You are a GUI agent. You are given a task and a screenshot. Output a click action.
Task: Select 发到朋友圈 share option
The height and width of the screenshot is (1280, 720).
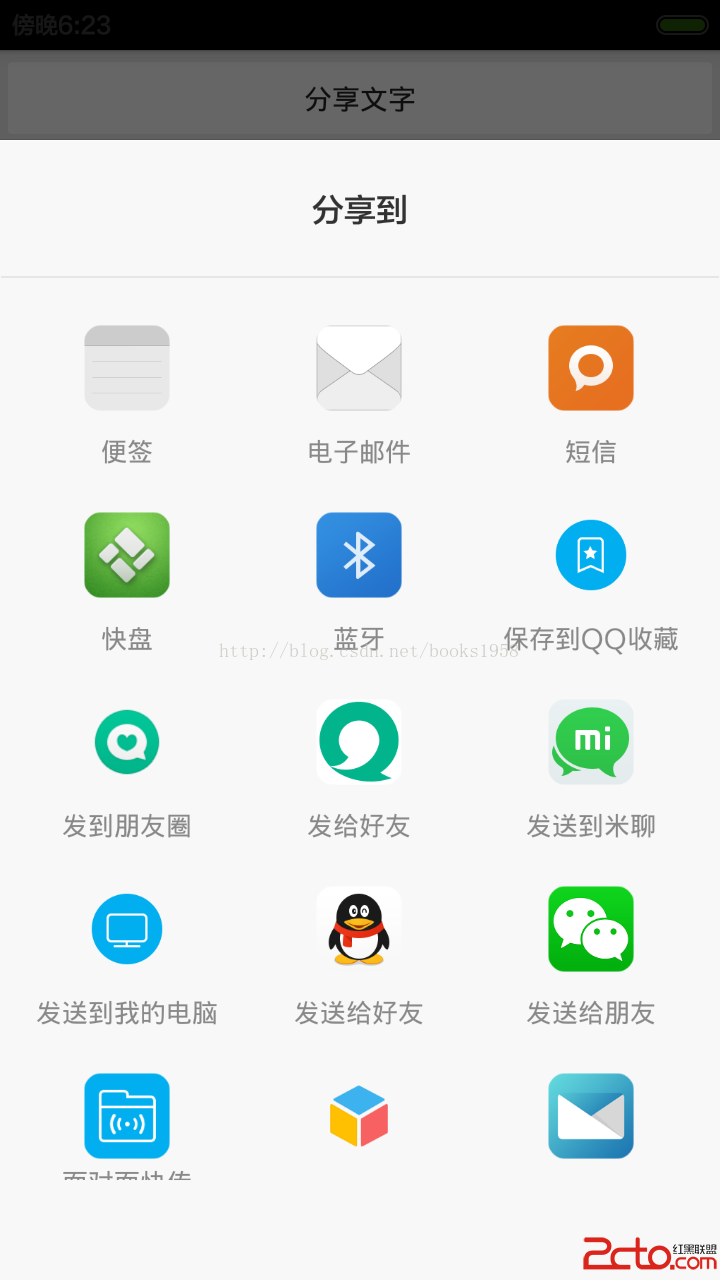pos(127,742)
